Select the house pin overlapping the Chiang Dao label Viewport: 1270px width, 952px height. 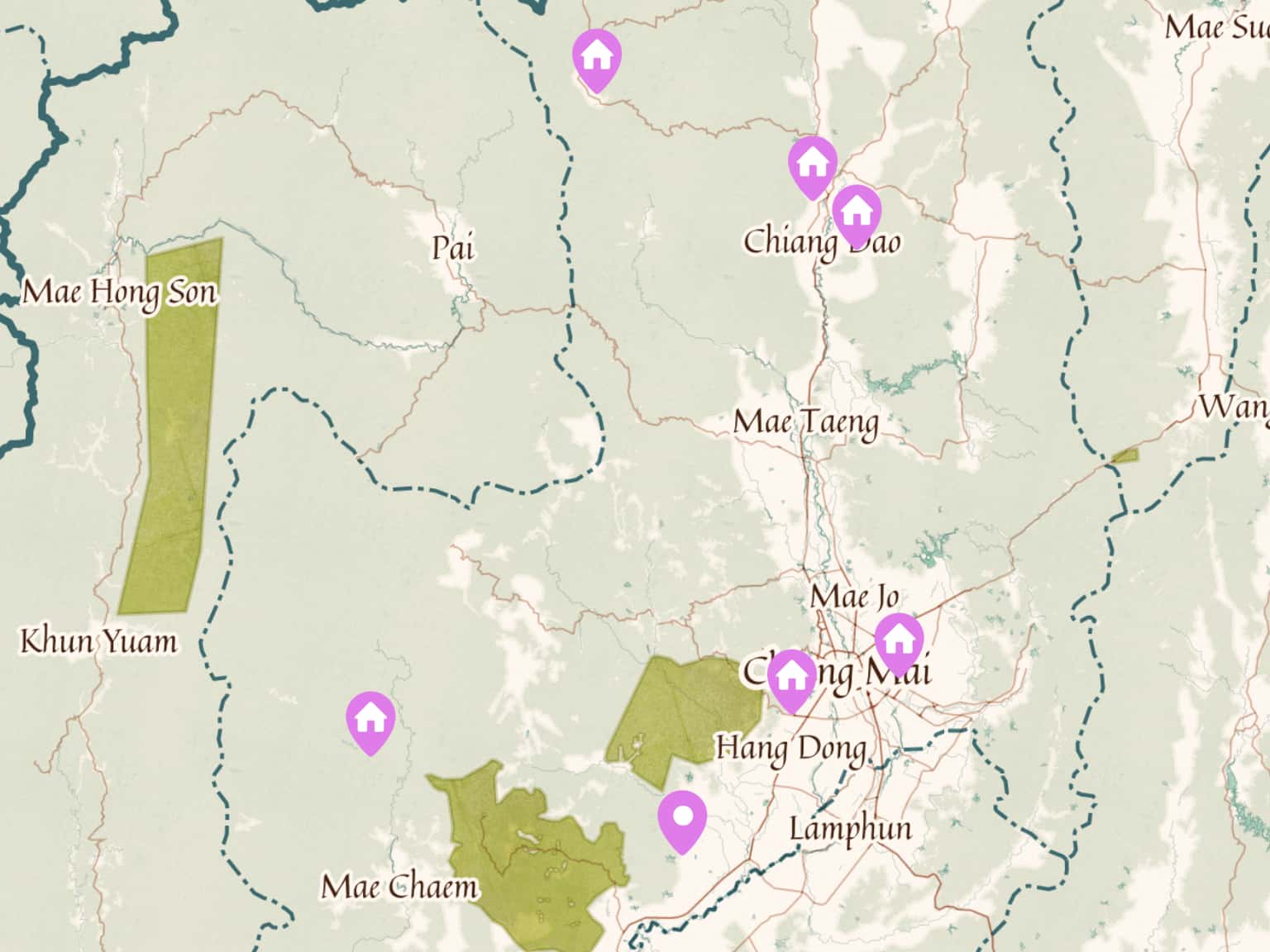click(x=856, y=214)
